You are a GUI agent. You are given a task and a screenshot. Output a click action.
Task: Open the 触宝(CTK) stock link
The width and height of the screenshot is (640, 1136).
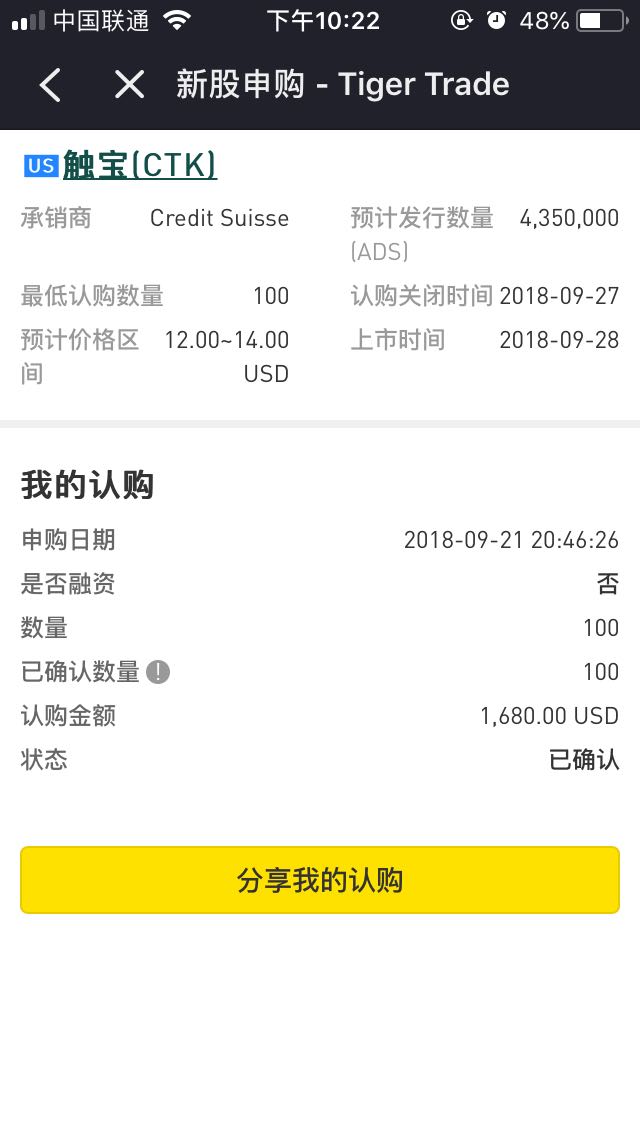click(139, 164)
